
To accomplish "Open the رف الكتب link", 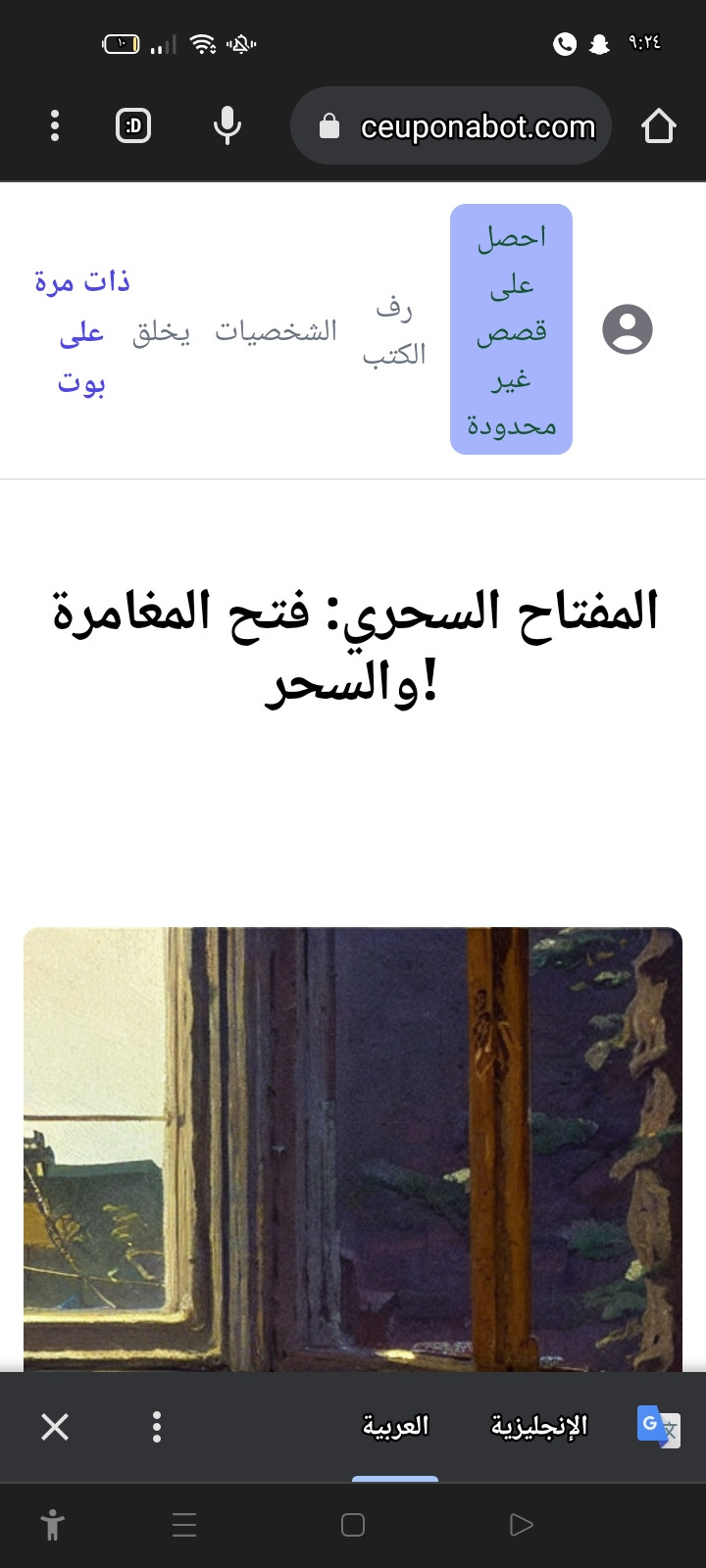I will coord(394,331).
